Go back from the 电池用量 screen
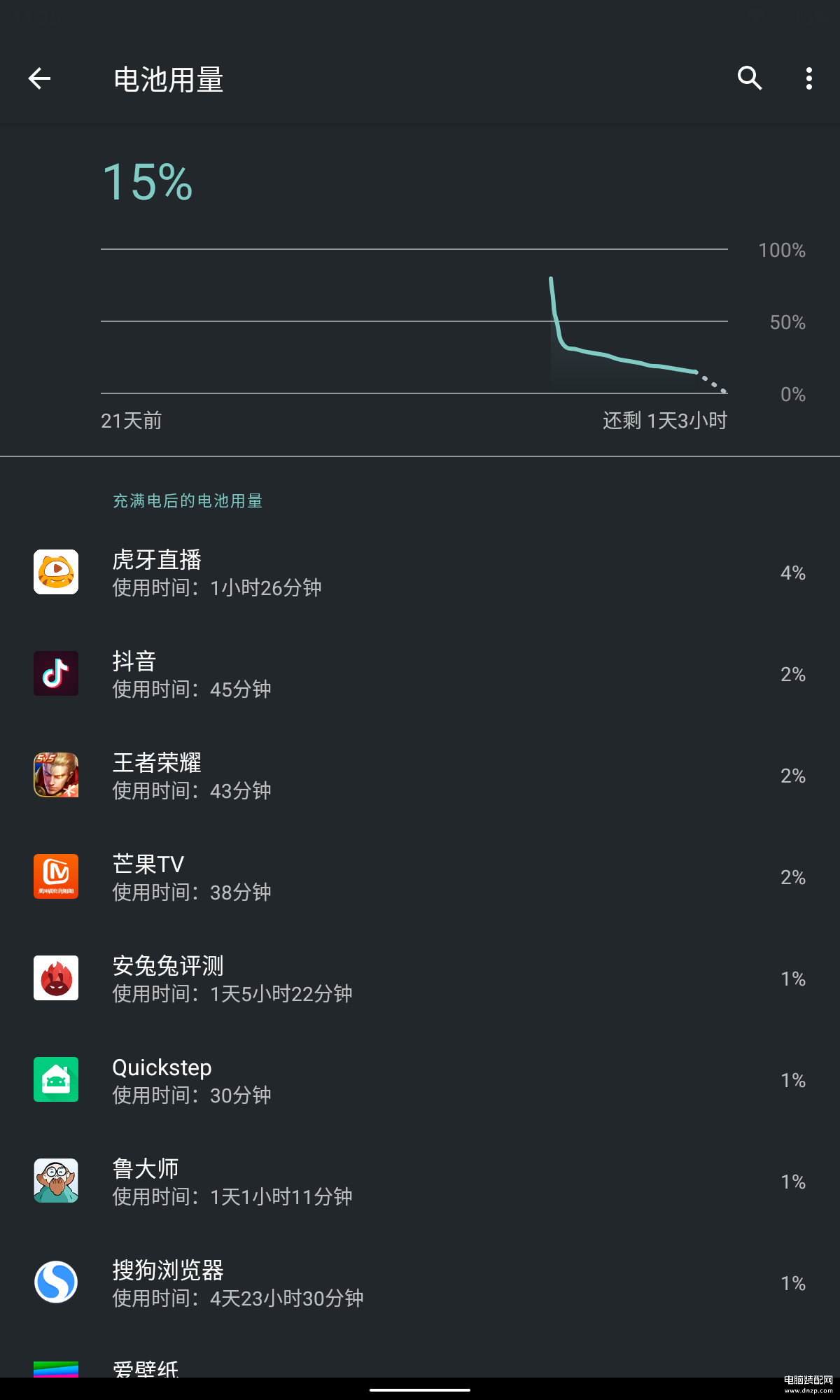 39,78
